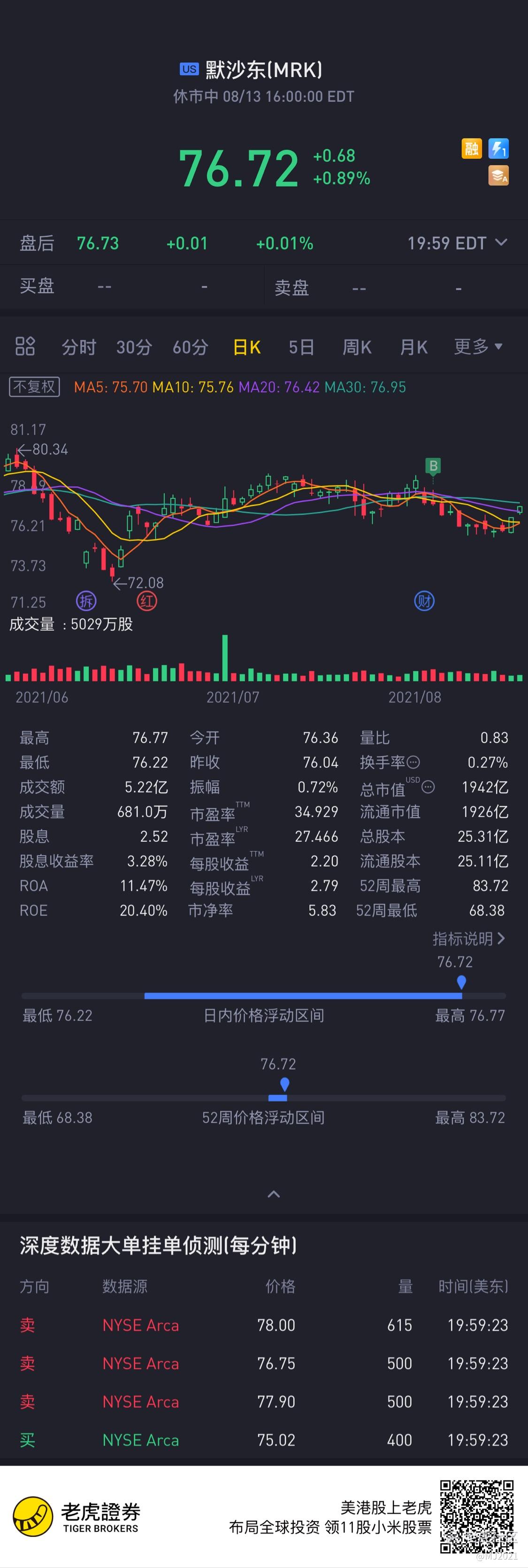The width and height of the screenshot is (528, 1568).
Task: Switch to the 分时 chart tab
Action: 78,347
